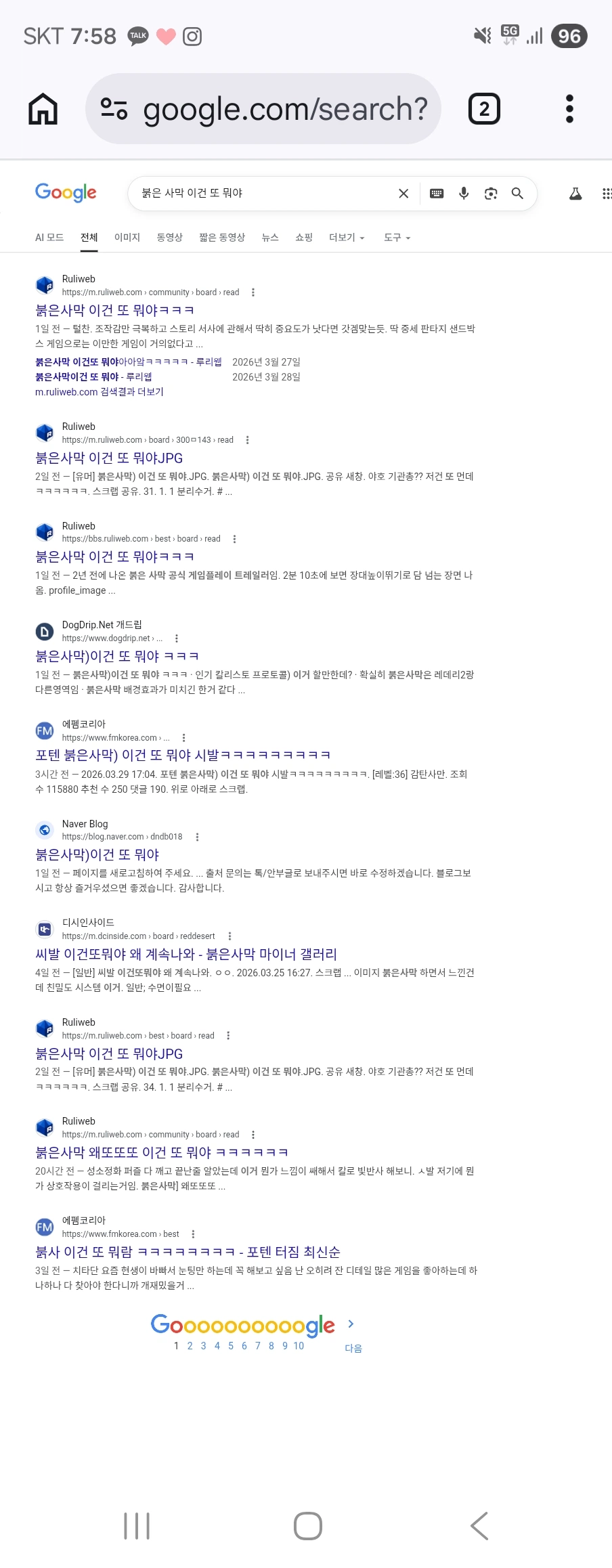Screen dimensions: 612x1568
Task: Open Google Lens camera search
Action: pyautogui.click(x=490, y=193)
